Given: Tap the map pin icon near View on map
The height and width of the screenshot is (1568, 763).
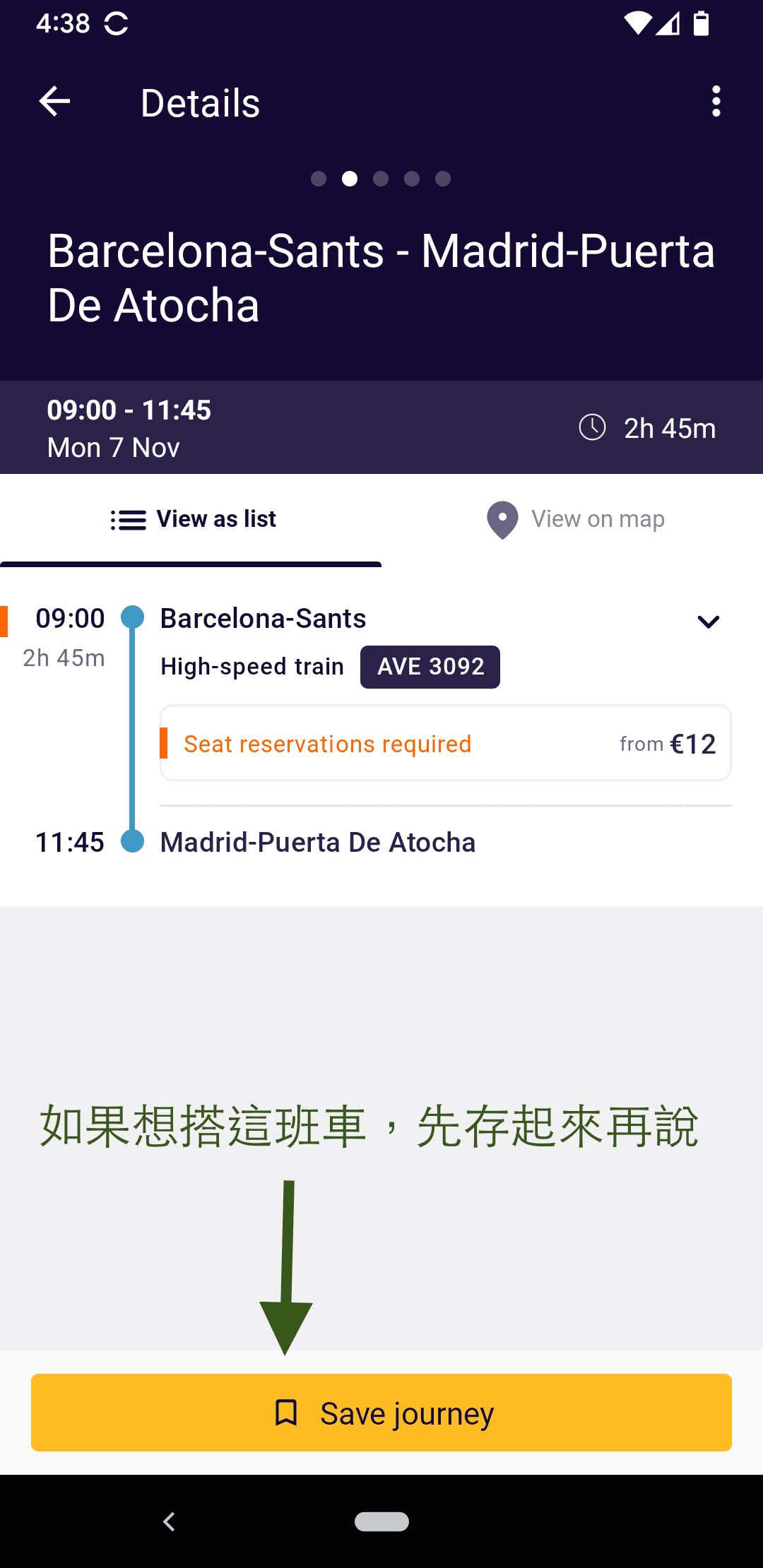Looking at the screenshot, I should click(502, 519).
